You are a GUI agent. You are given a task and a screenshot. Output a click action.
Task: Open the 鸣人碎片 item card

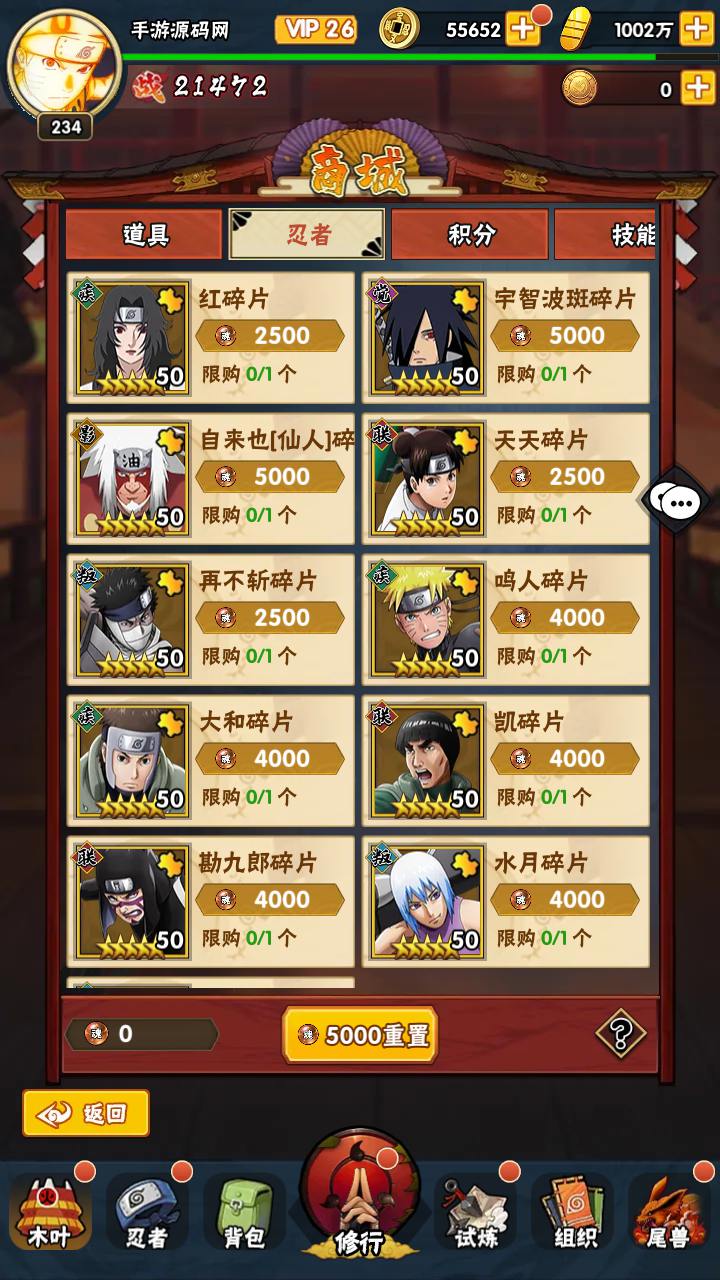(506, 619)
